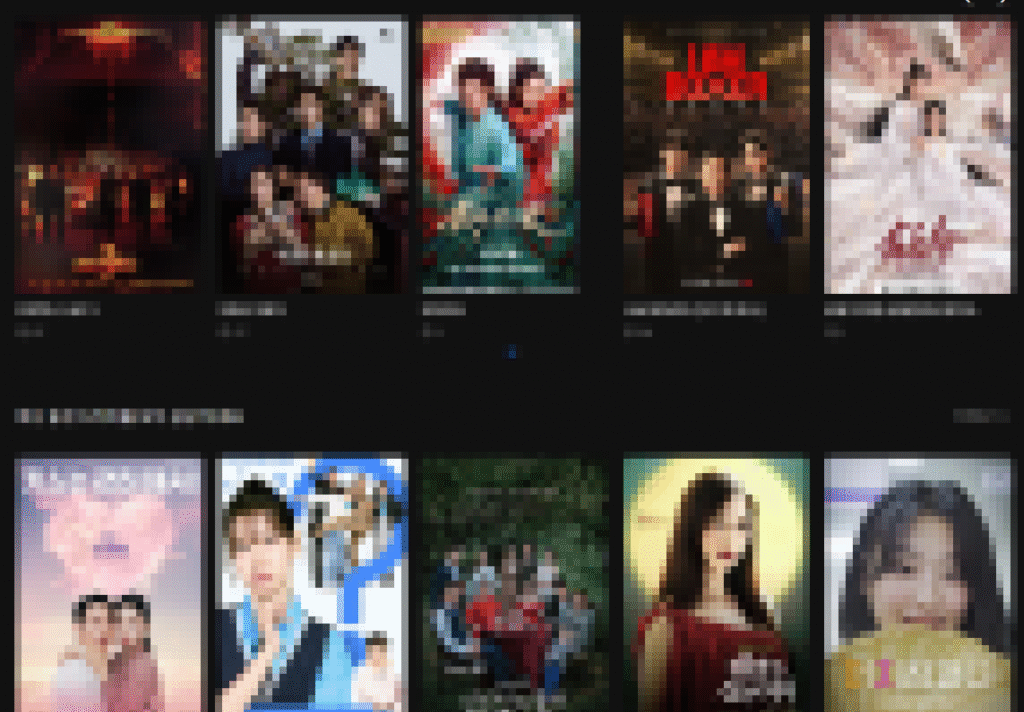This screenshot has height=712, width=1024.
Task: Open the pale pink poster with red calligraphy
Action: [917, 155]
